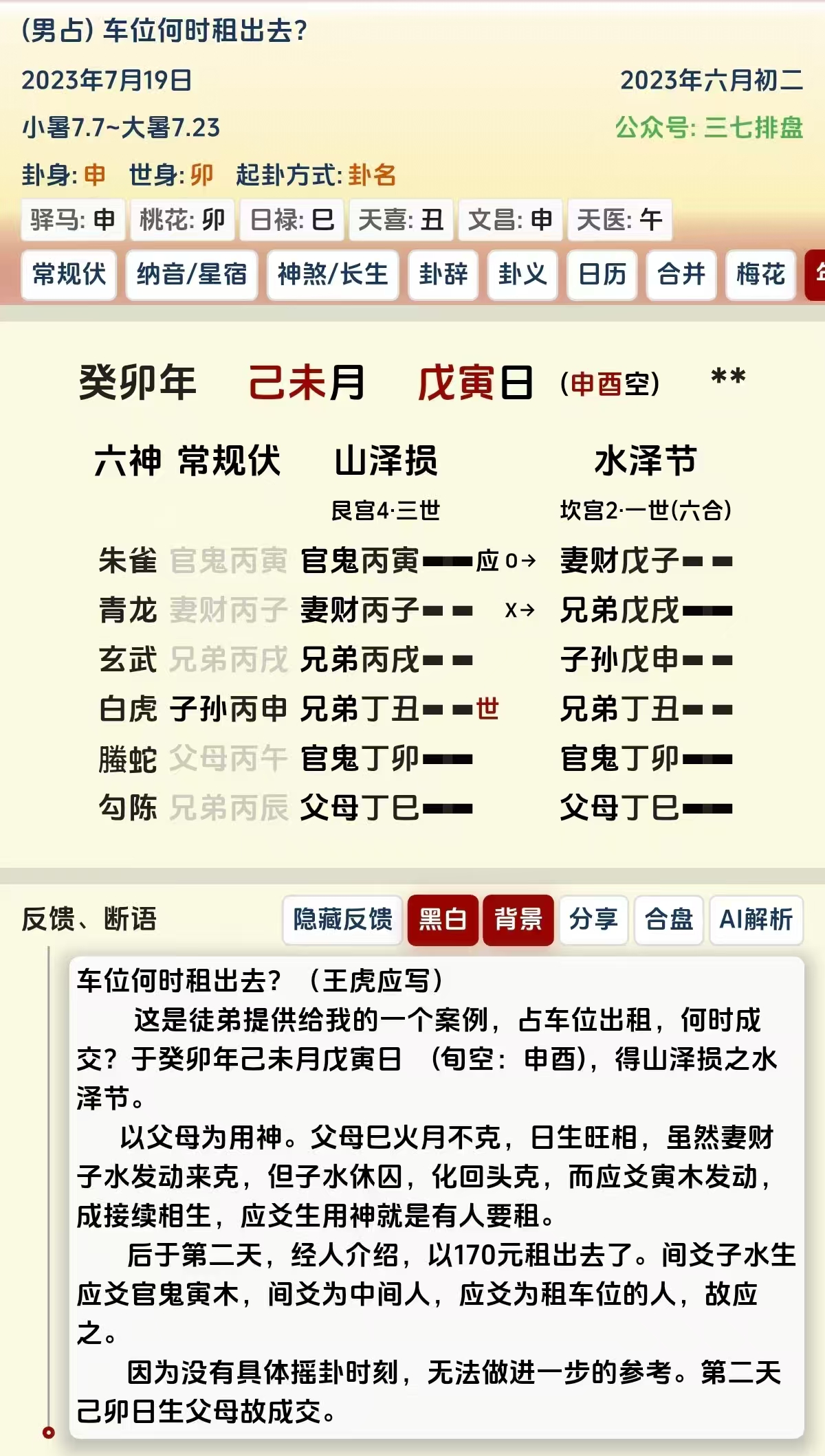
Task: Toggle the 背景 background option
Action: 518,919
